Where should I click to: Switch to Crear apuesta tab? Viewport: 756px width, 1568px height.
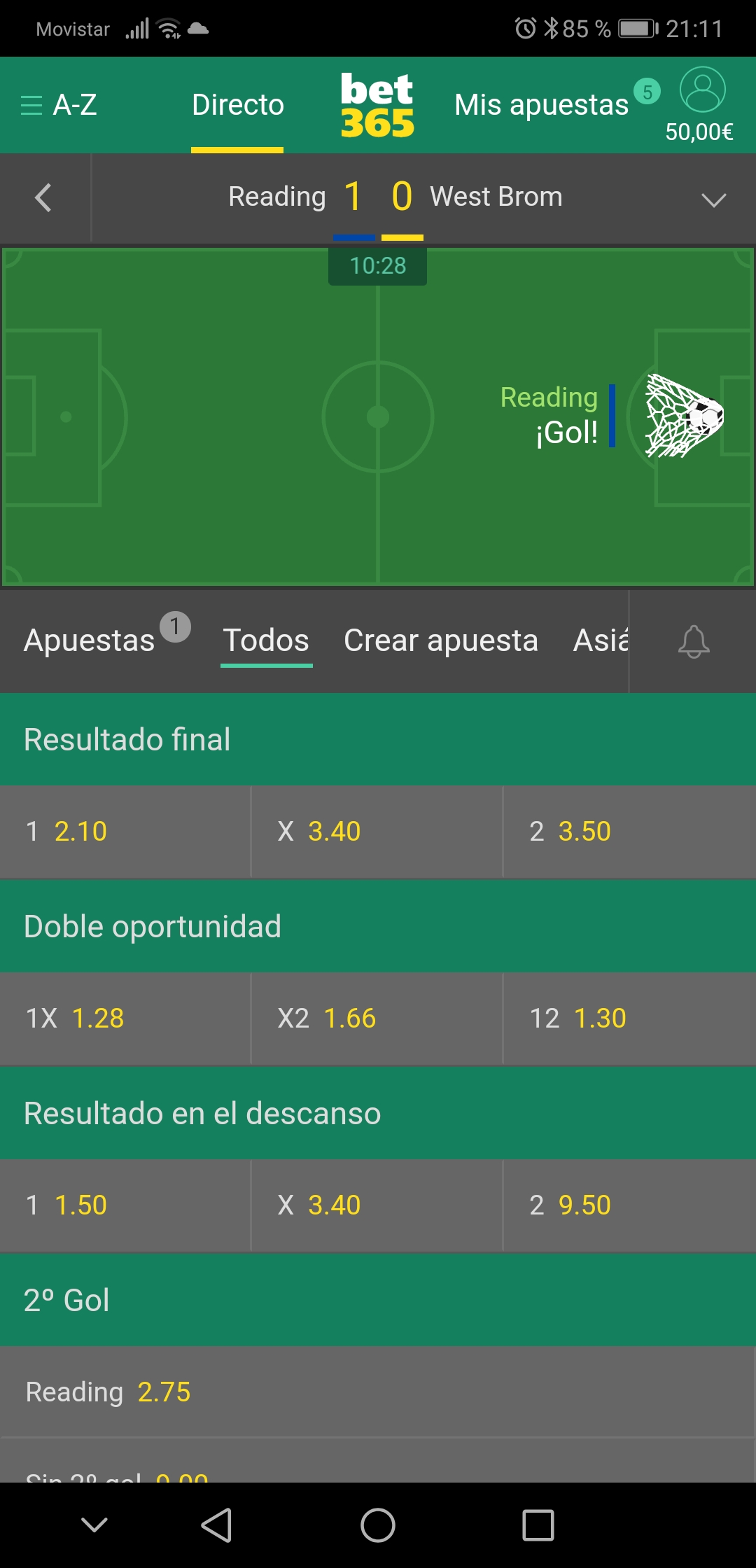pyautogui.click(x=440, y=640)
